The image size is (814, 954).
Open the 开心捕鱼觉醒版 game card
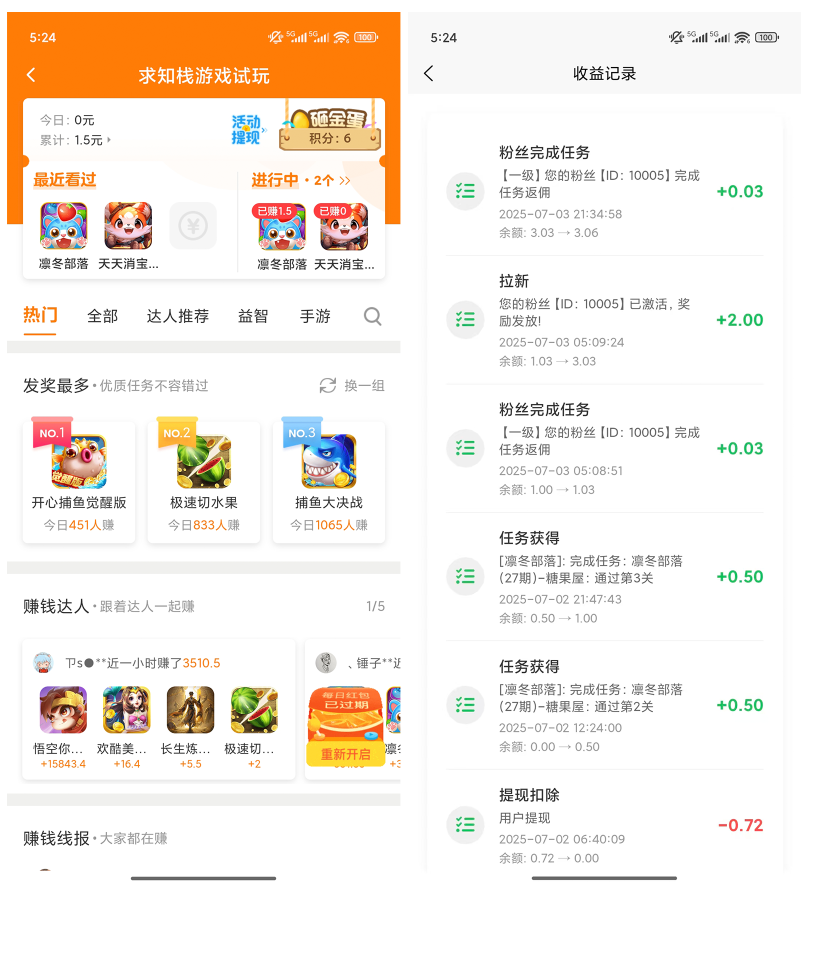pos(79,482)
